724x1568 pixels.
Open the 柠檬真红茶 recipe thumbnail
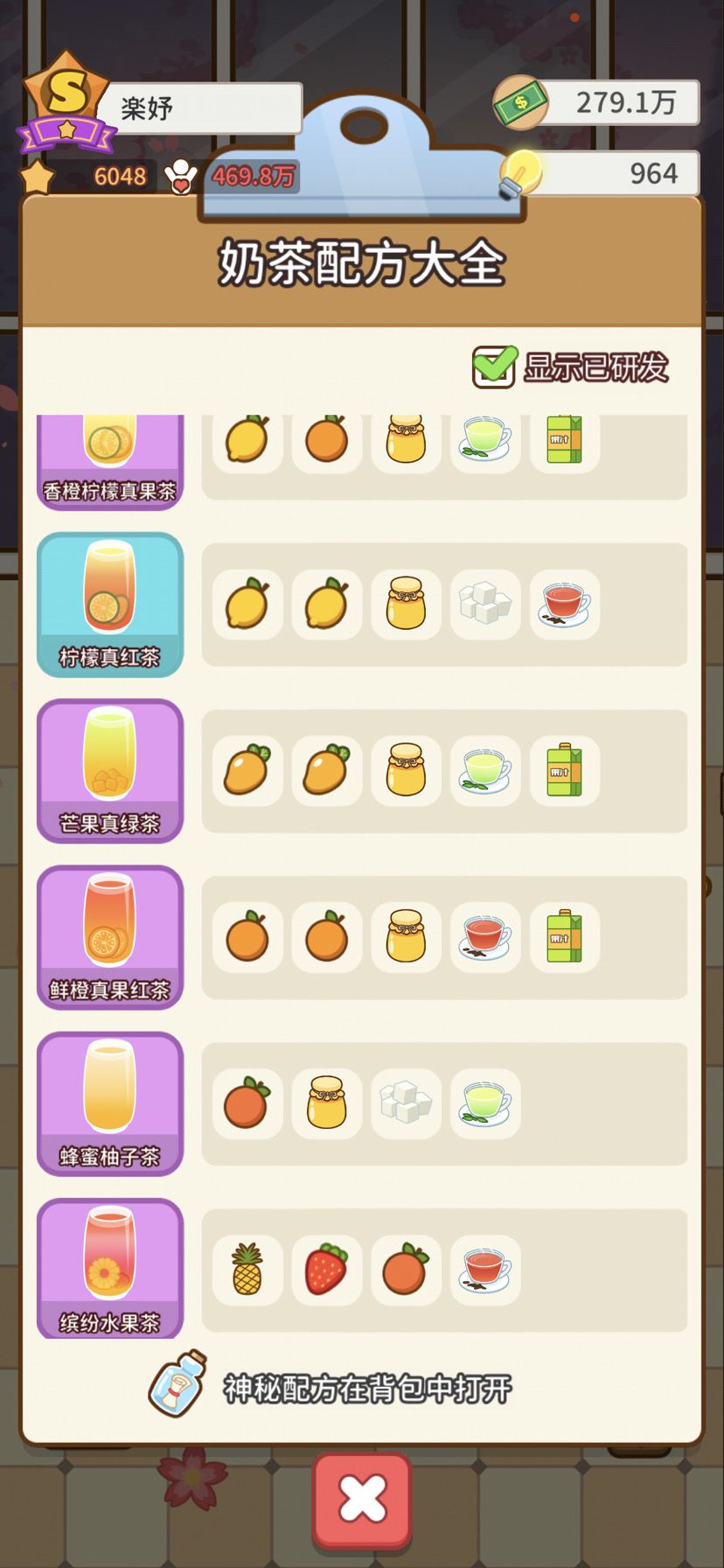(x=109, y=604)
